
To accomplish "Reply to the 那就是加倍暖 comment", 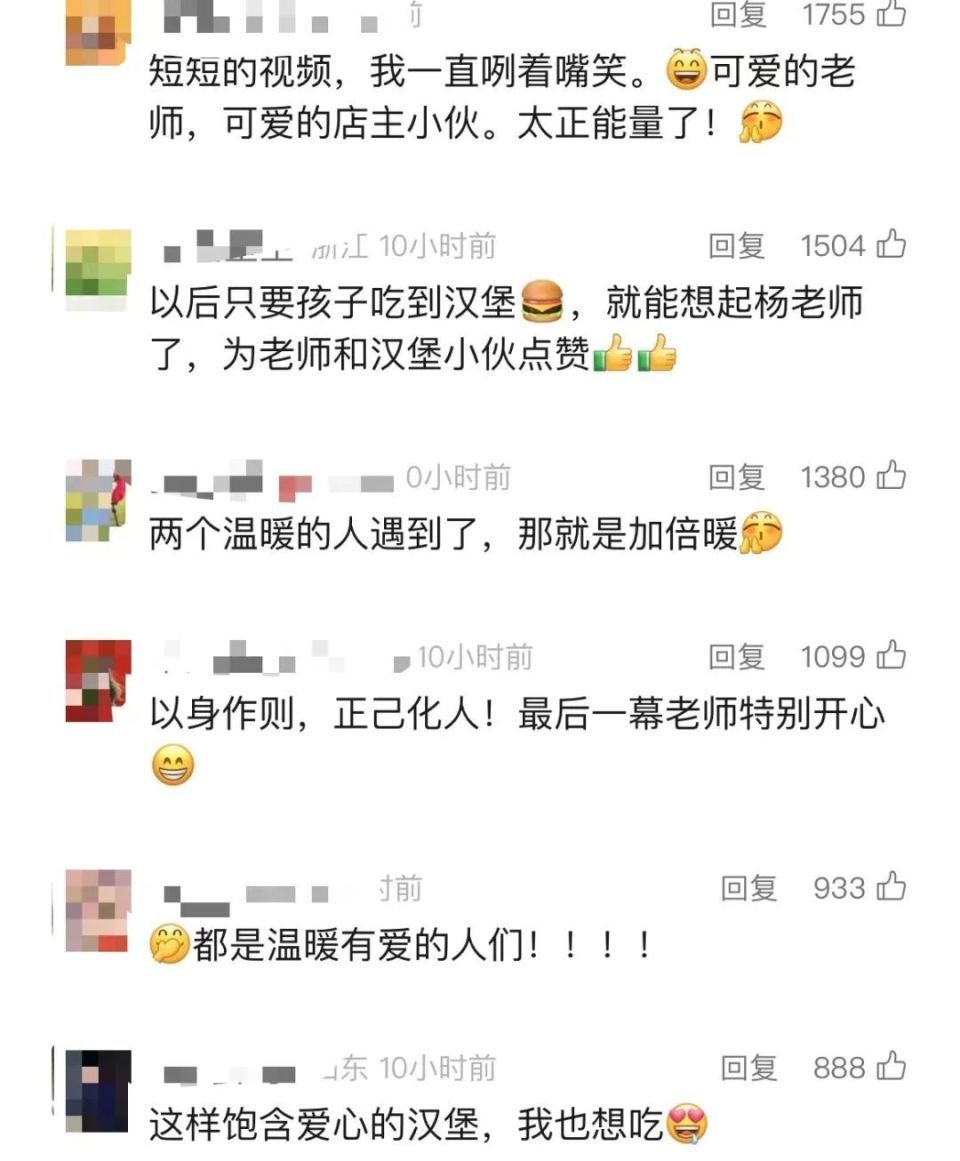I will 738,477.
